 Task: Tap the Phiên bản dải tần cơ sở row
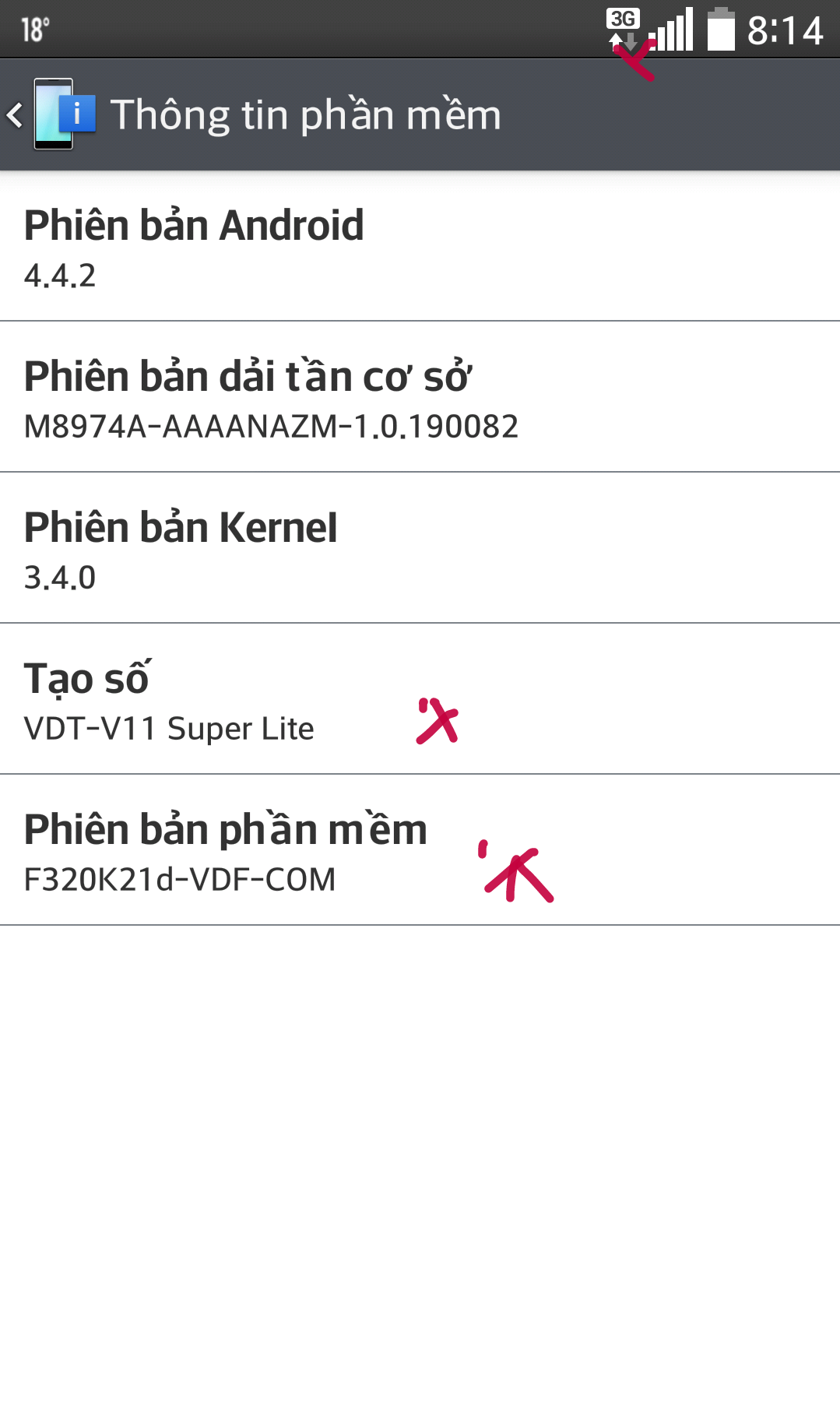coord(420,397)
